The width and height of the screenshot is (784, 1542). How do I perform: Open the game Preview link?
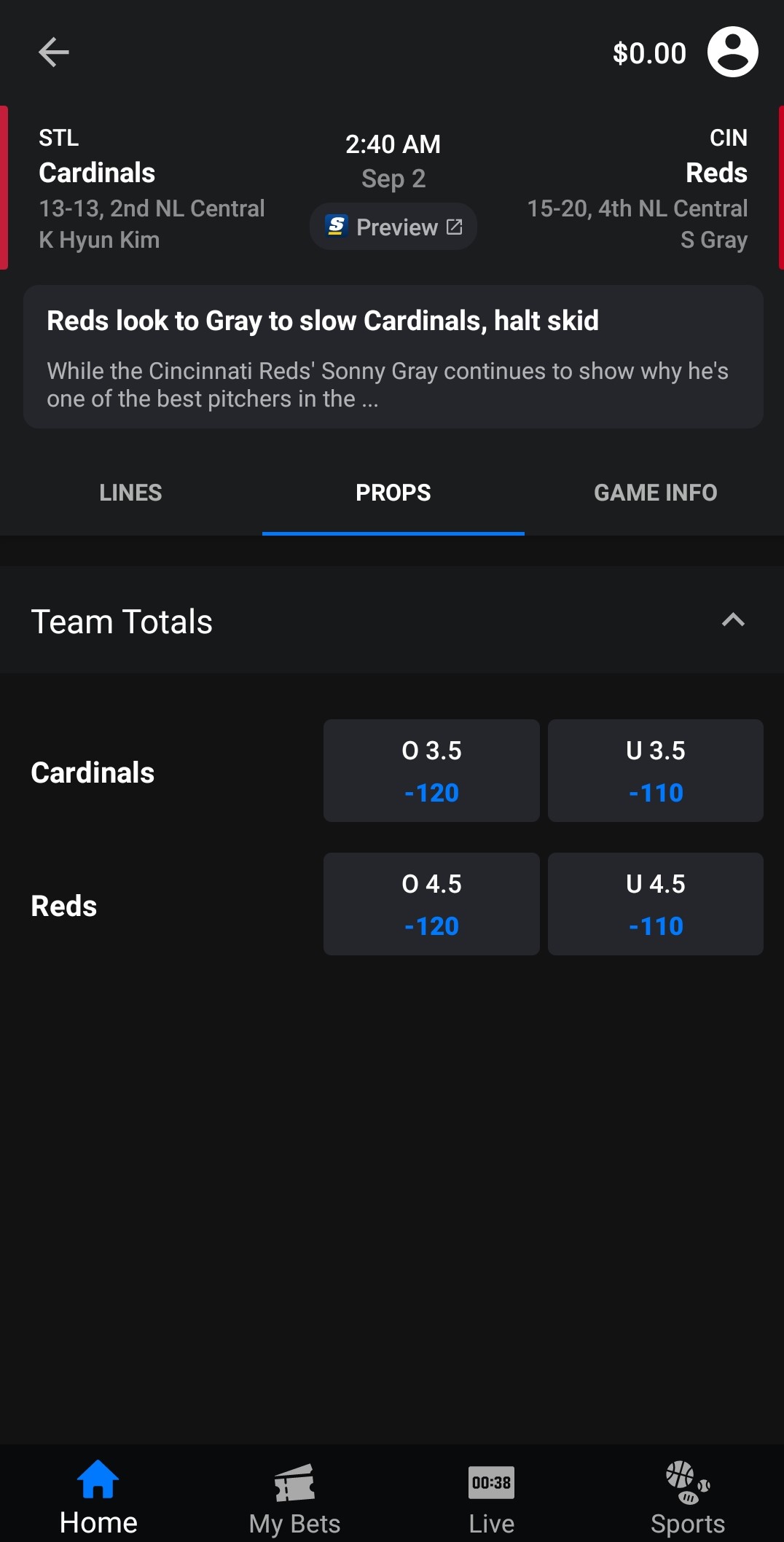393,227
